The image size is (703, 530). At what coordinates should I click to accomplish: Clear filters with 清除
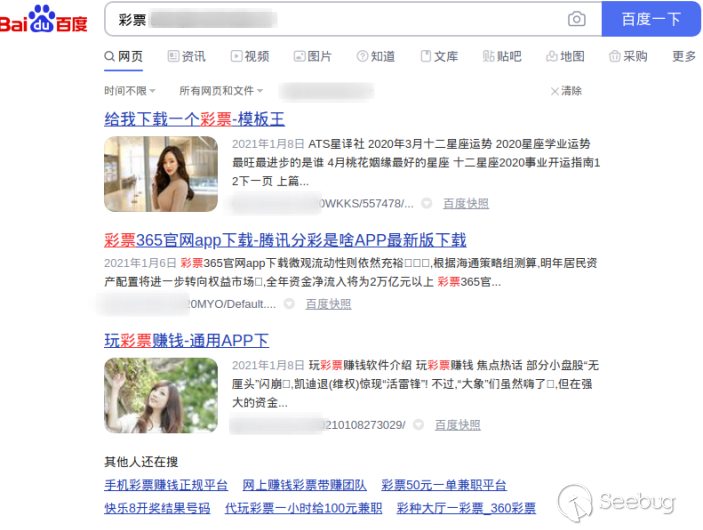566,90
